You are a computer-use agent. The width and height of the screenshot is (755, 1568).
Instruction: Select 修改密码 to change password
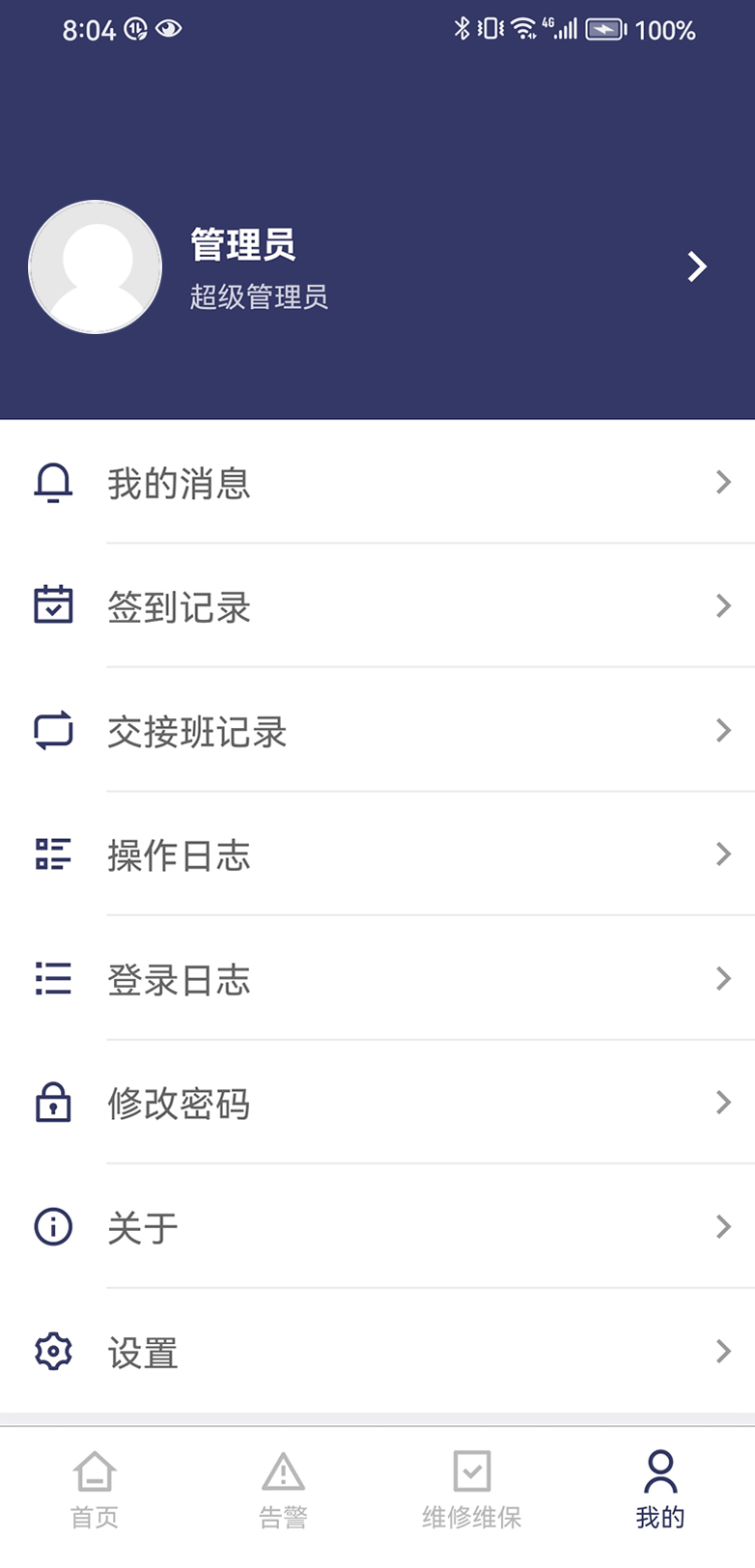coord(377,1103)
